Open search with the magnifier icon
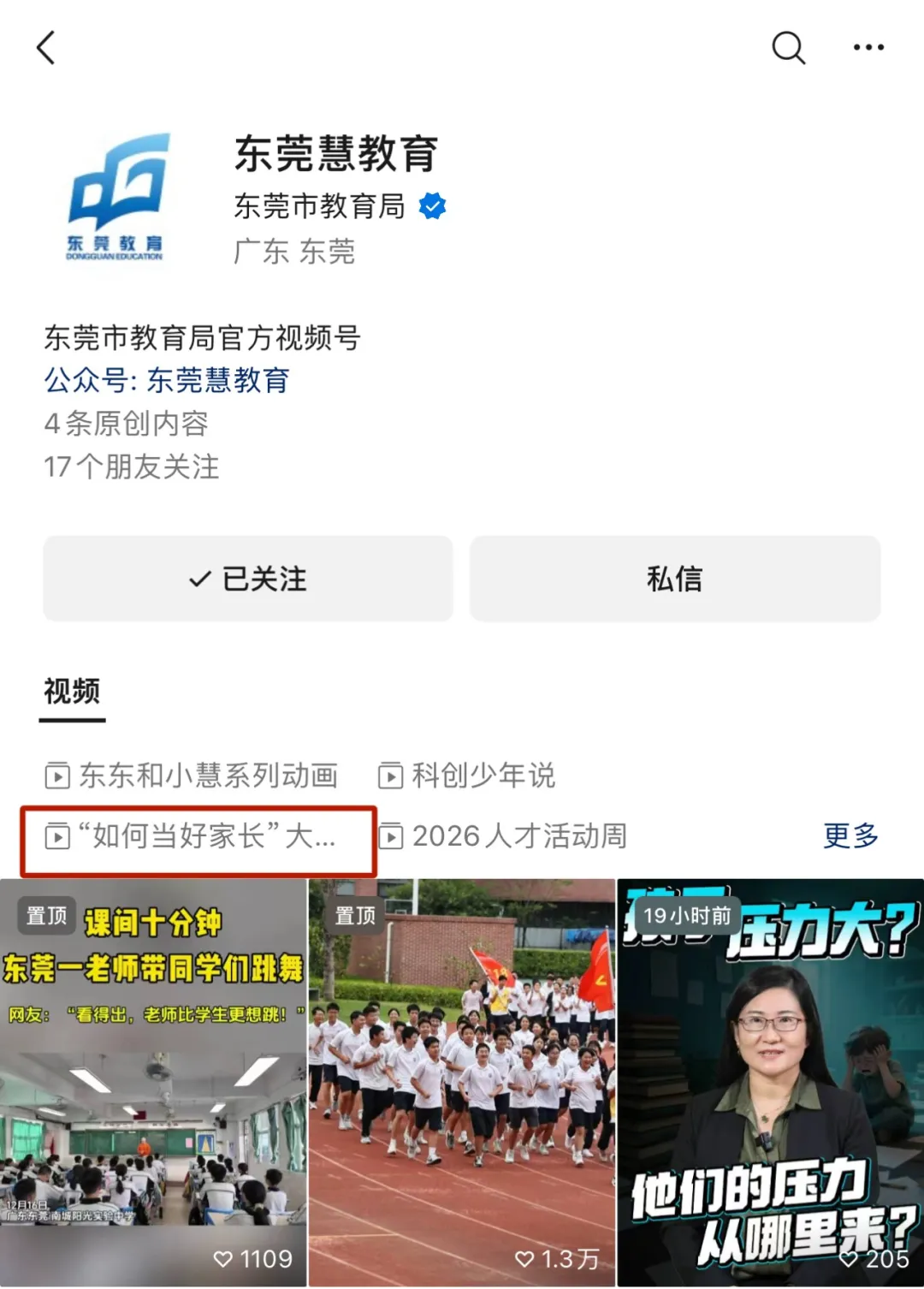Viewport: 924px width, 1289px height. coord(788,48)
